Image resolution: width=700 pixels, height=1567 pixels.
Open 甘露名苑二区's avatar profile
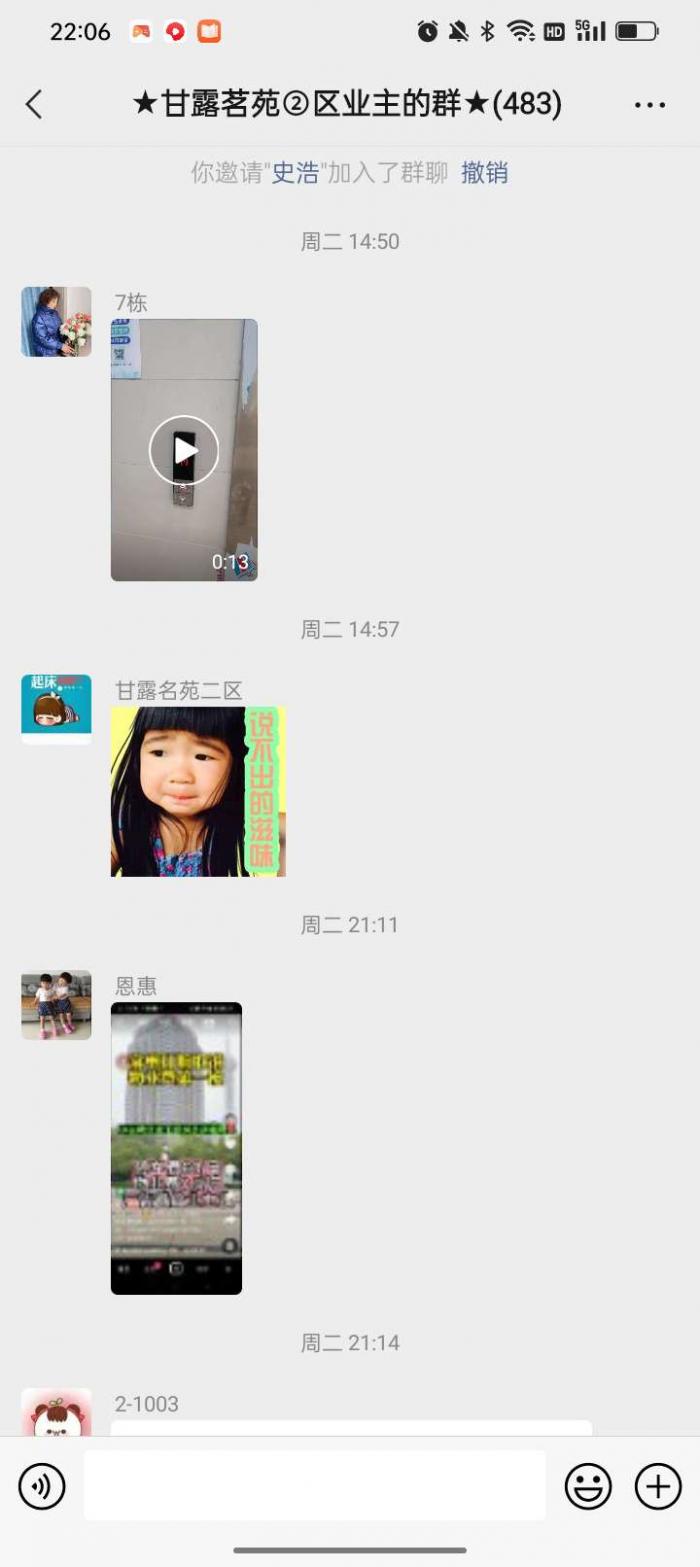point(56,709)
